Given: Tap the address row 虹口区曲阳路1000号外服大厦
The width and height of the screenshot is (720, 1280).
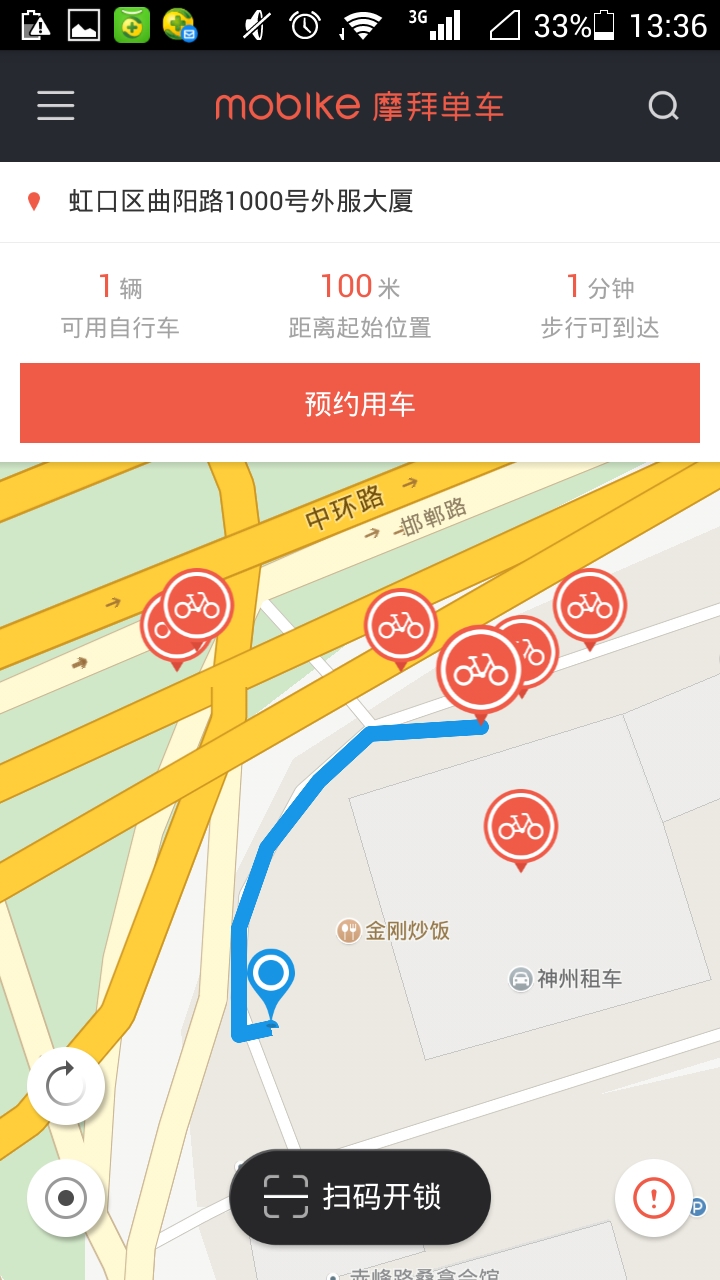Looking at the screenshot, I should 360,202.
